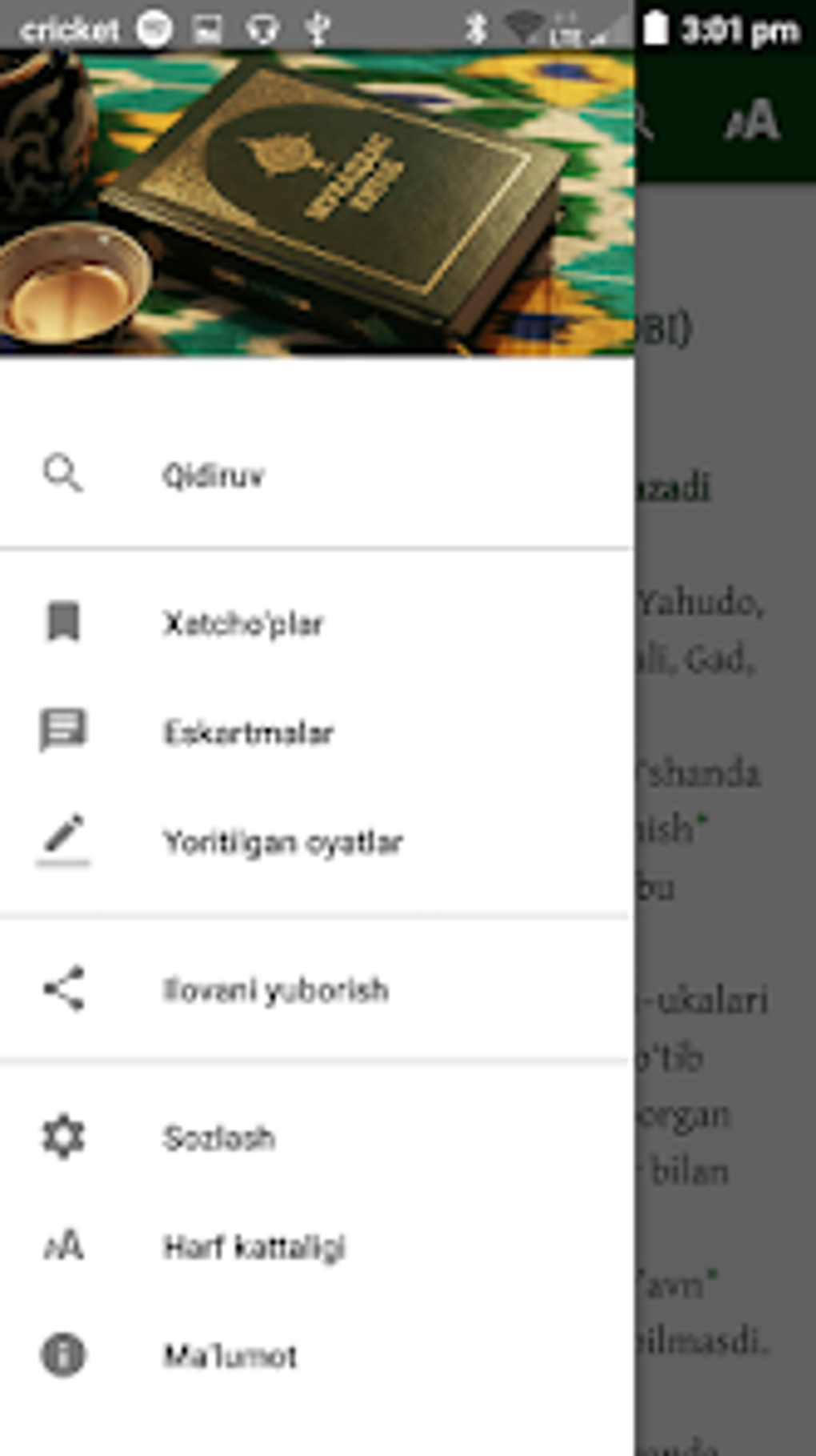Image resolution: width=816 pixels, height=1456 pixels.
Task: Open Eskartmalar notes via speech bubble icon
Action: pyautogui.click(x=62, y=730)
